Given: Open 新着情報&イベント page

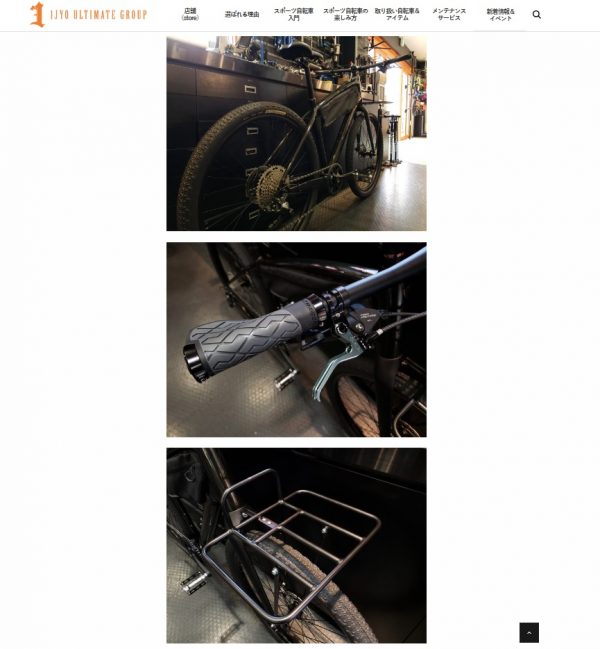Looking at the screenshot, I should click(x=500, y=14).
